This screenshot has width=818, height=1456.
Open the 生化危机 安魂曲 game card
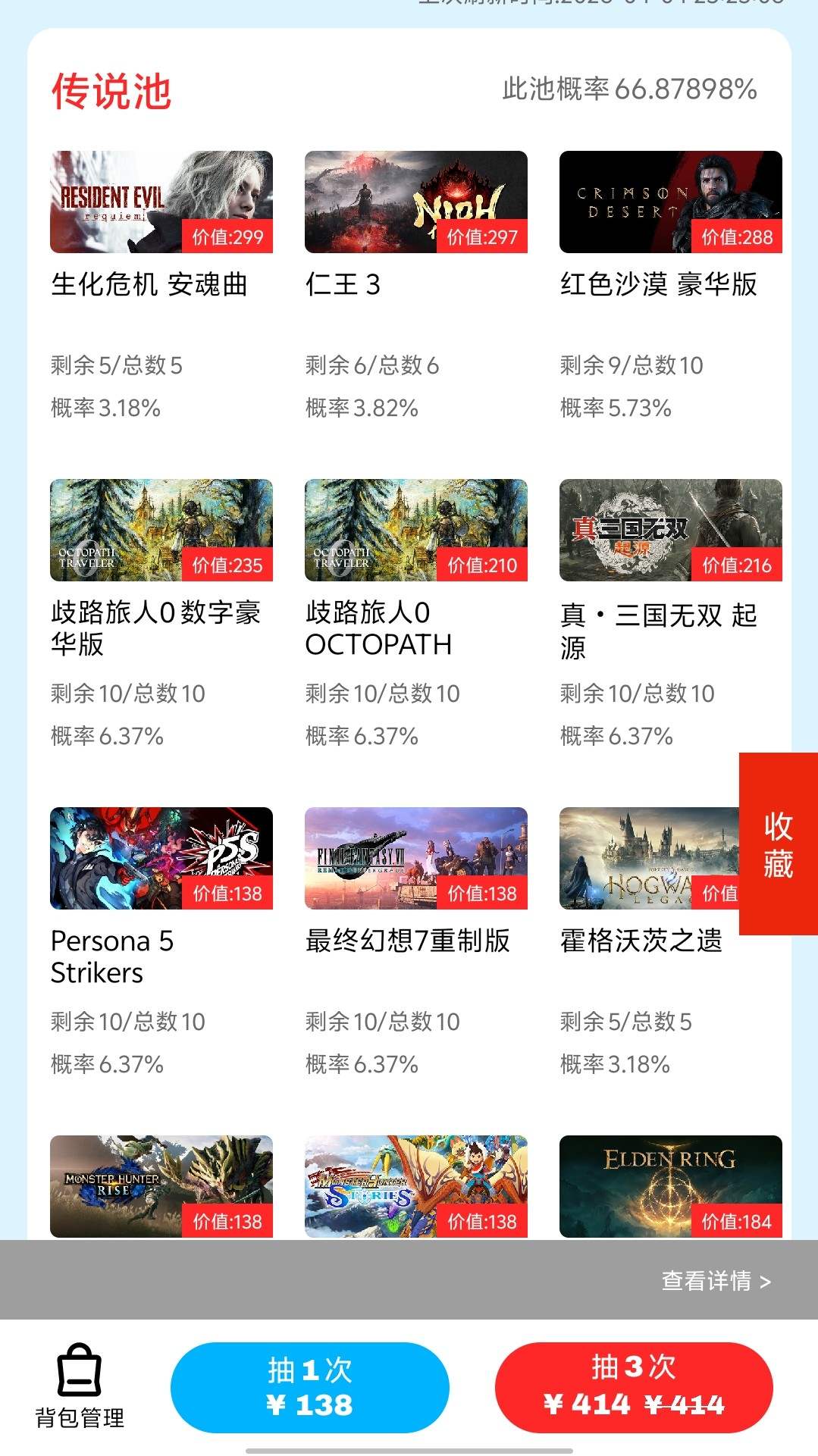point(161,202)
